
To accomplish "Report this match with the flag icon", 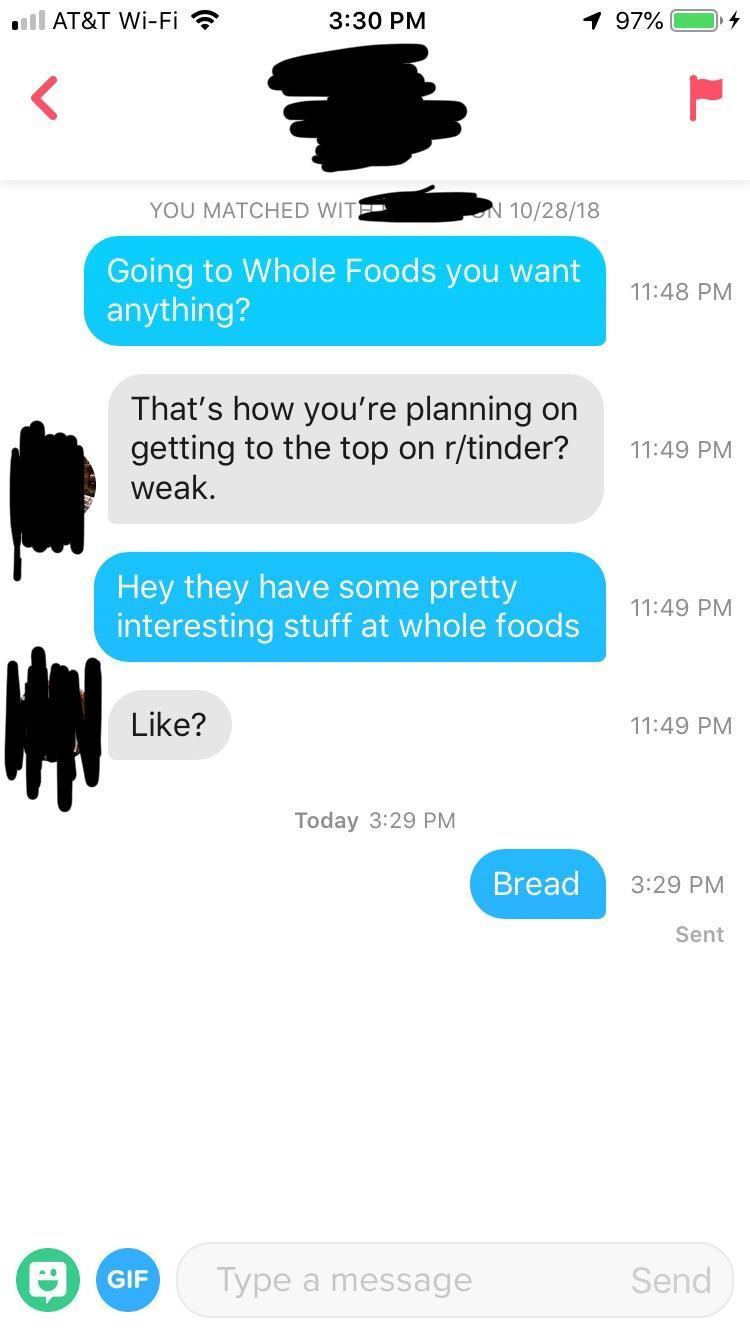I will [x=705, y=98].
